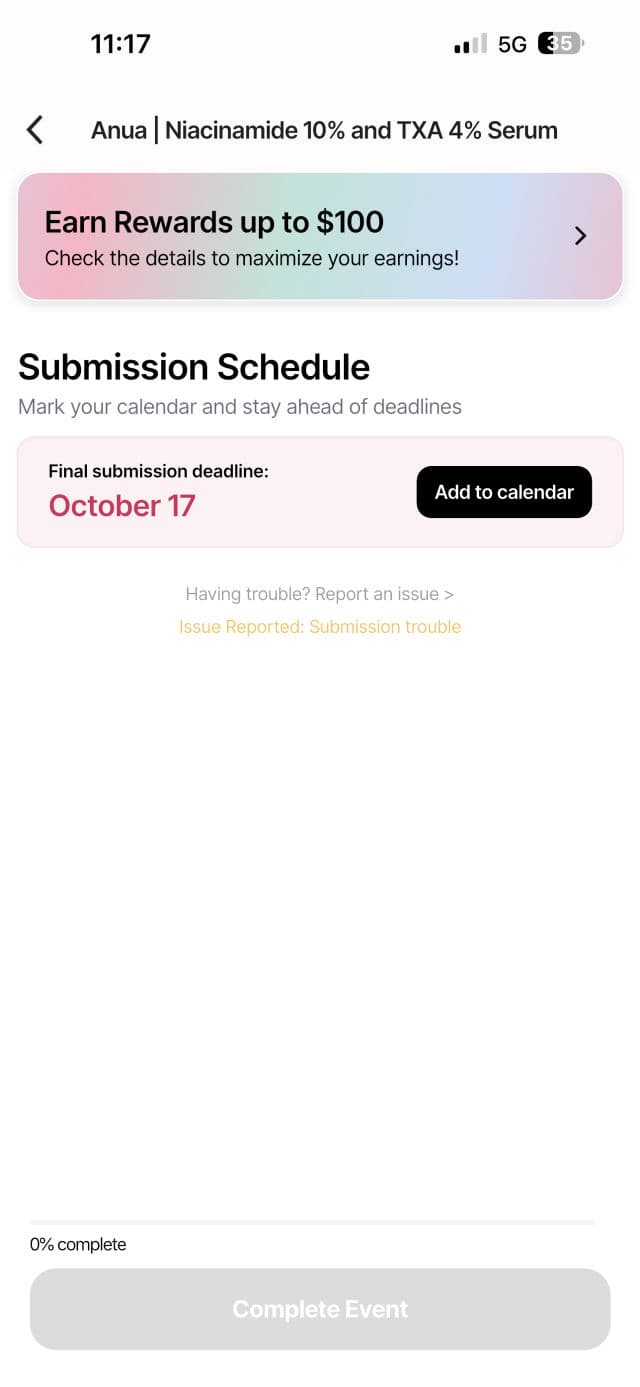Tap the greyed-out Complete Event button
This screenshot has height=1387, width=640.
pyautogui.click(x=320, y=1309)
